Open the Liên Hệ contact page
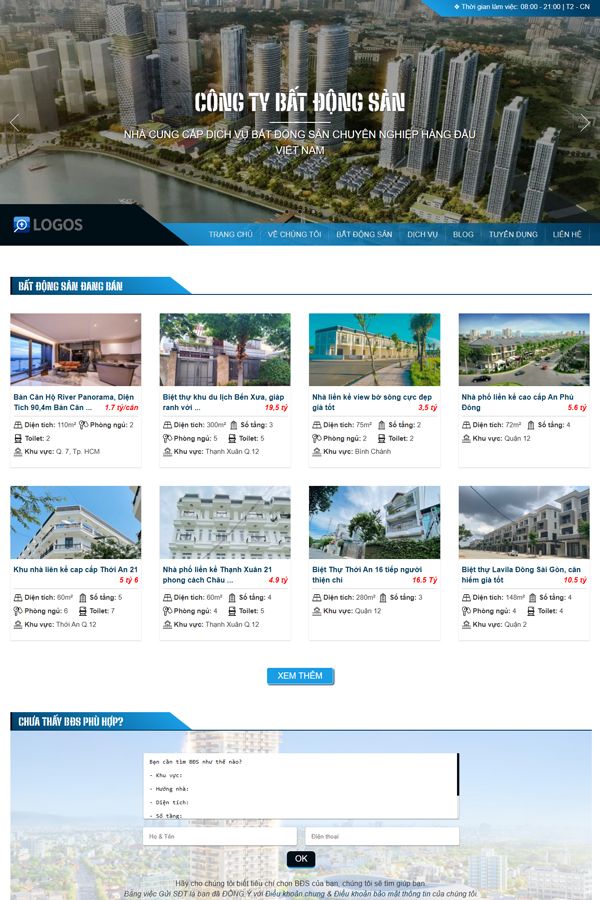 (567, 234)
